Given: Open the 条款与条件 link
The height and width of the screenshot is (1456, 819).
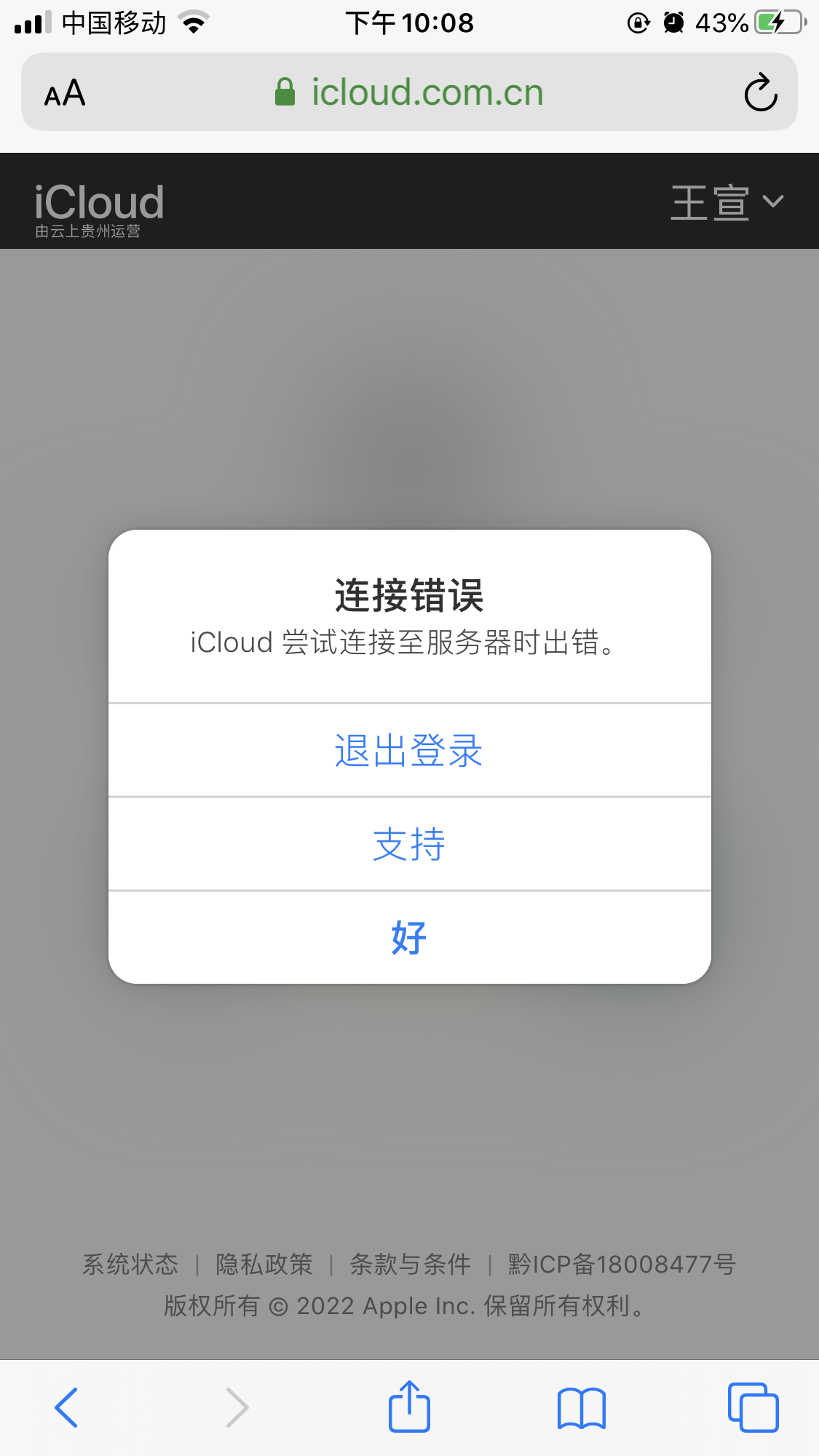Looking at the screenshot, I should click(x=411, y=1264).
